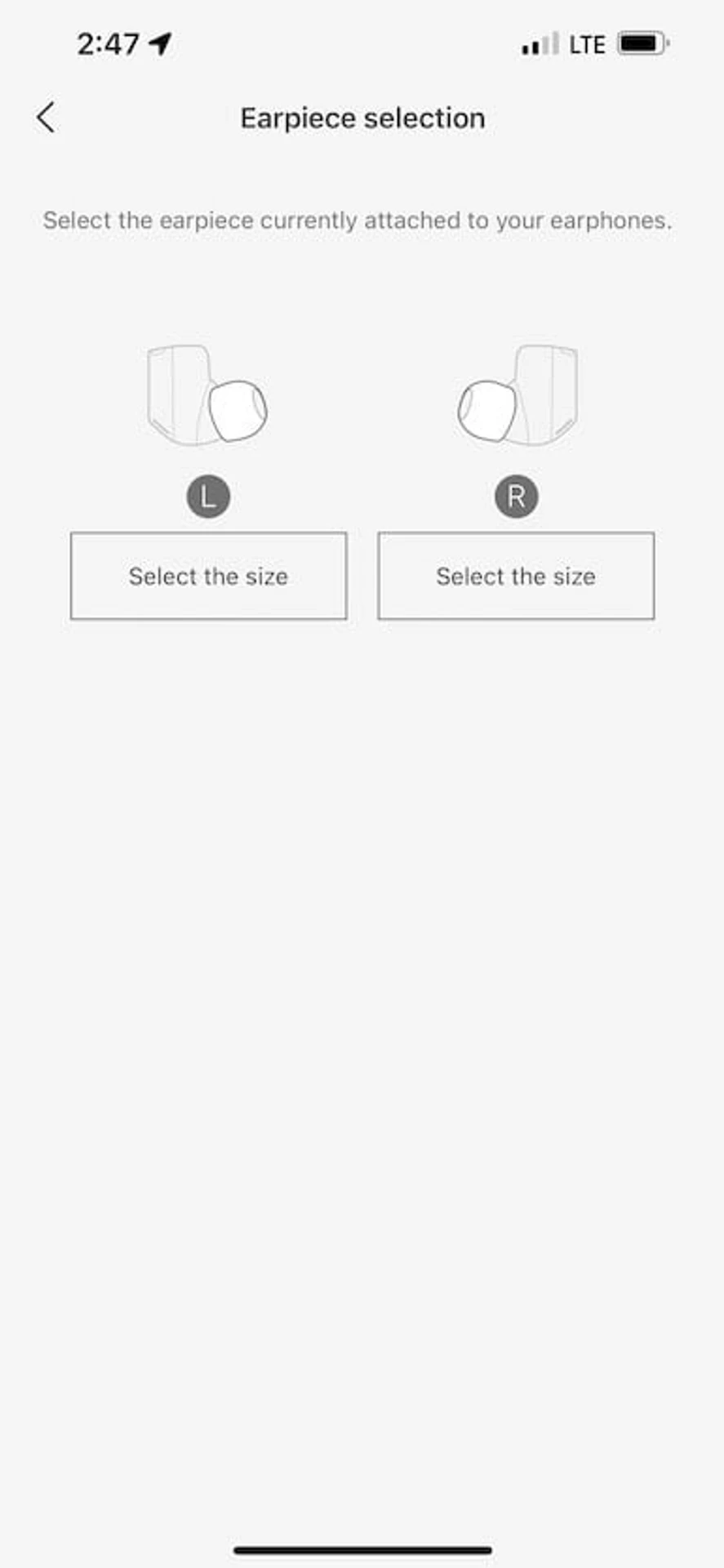Select the size for right earpiece
The width and height of the screenshot is (724, 1568).
pyautogui.click(x=515, y=576)
